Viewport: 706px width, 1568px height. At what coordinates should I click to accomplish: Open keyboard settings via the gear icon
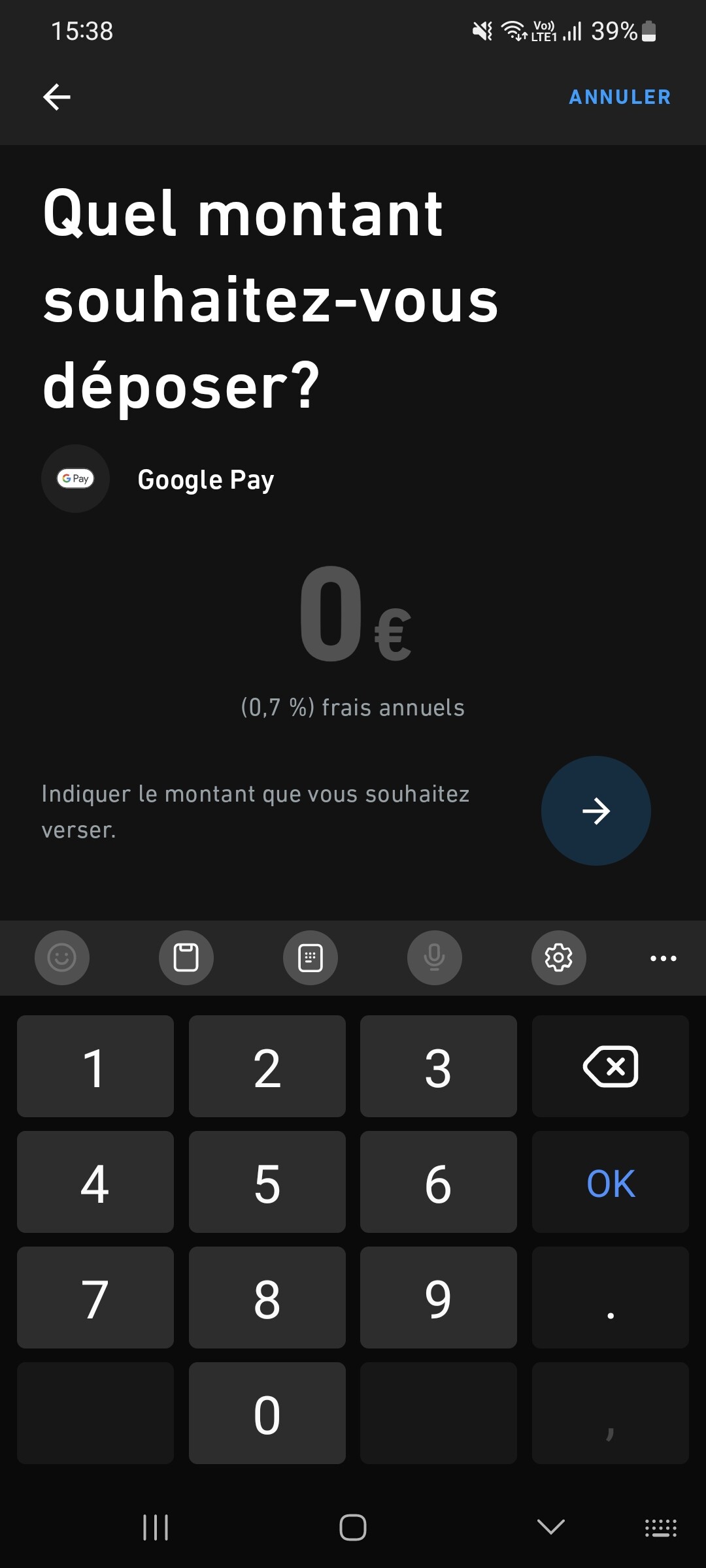tap(559, 958)
